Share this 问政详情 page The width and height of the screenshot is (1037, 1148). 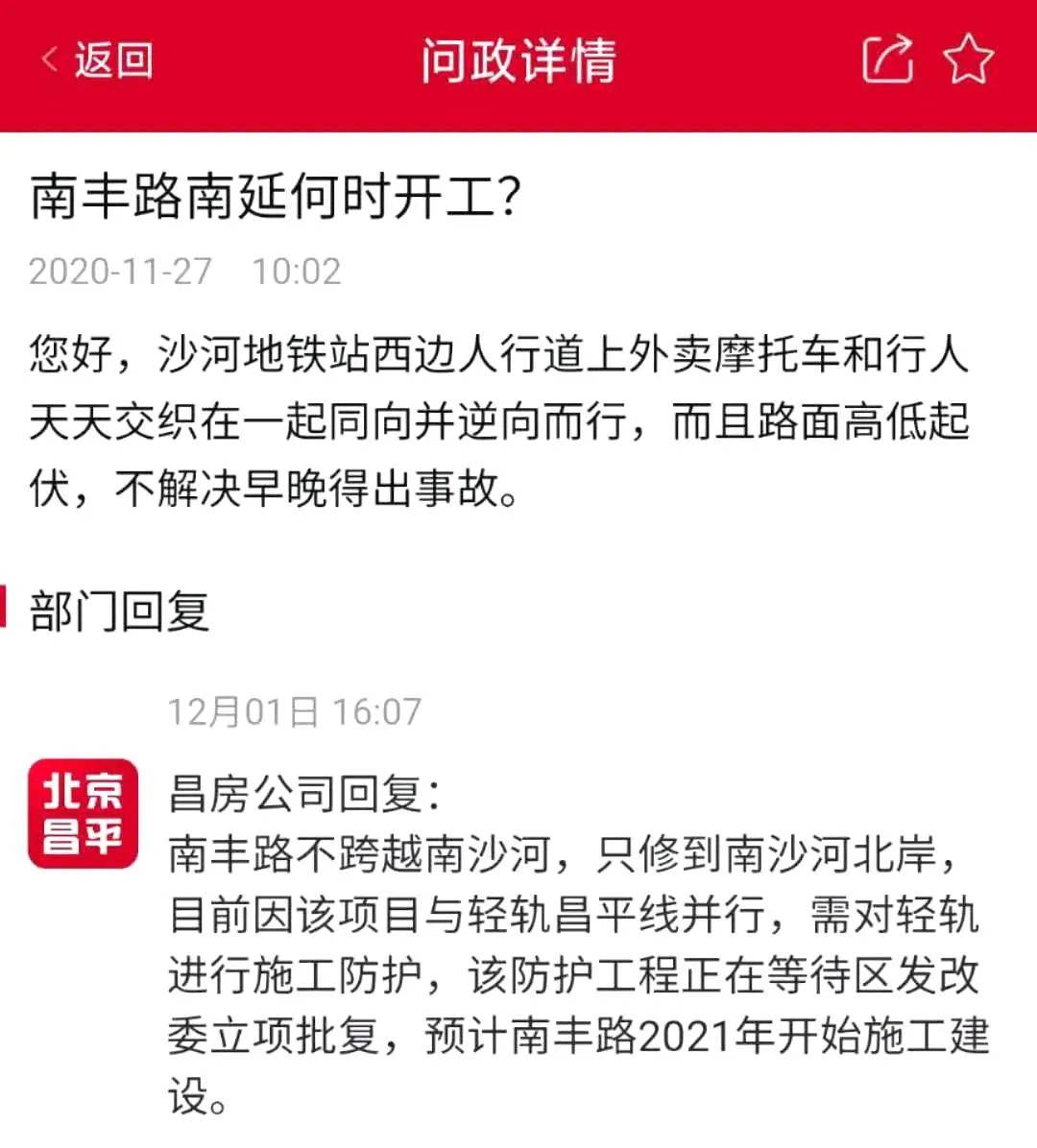point(886,60)
